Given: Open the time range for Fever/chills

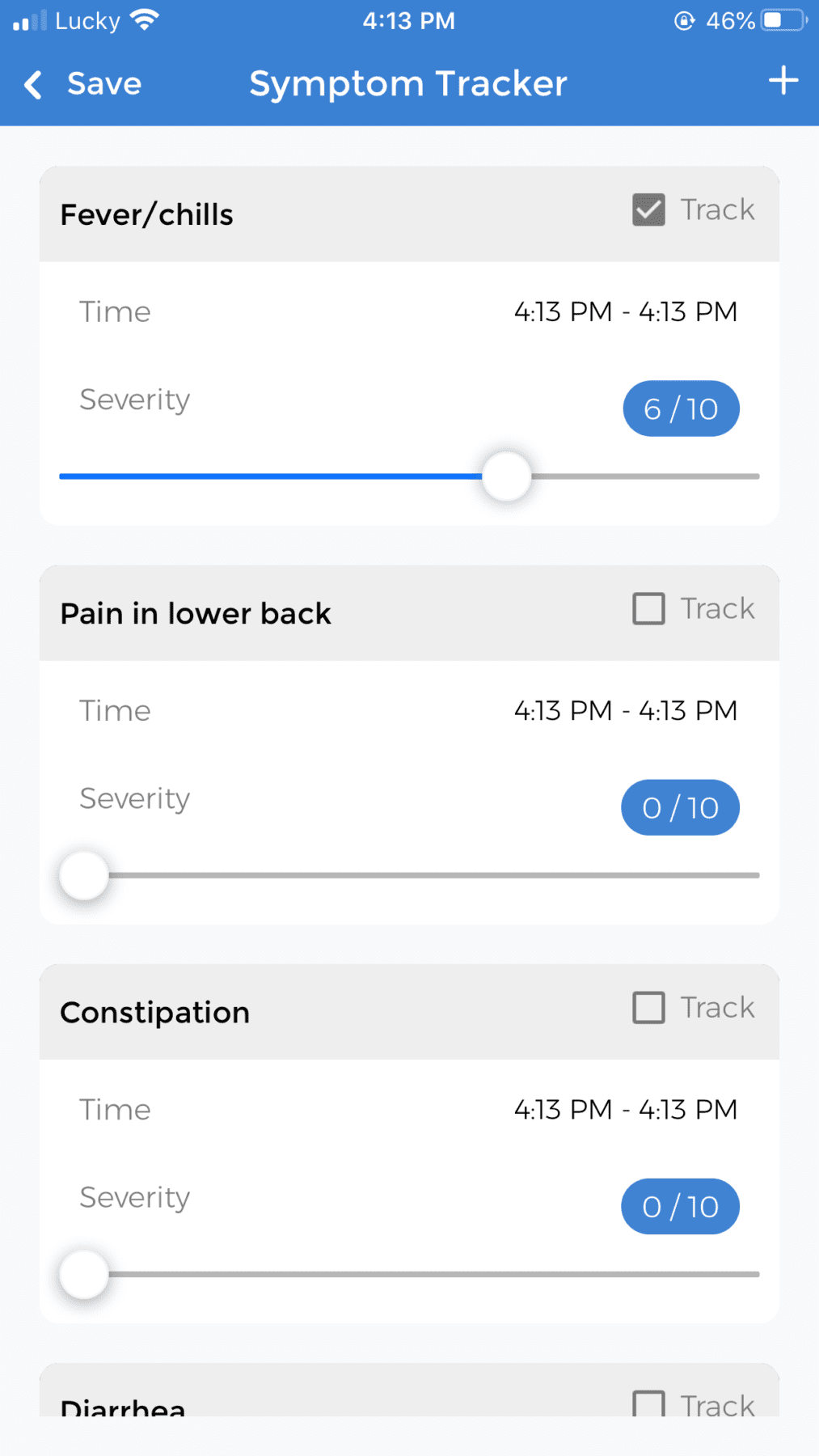Looking at the screenshot, I should pyautogui.click(x=626, y=311).
